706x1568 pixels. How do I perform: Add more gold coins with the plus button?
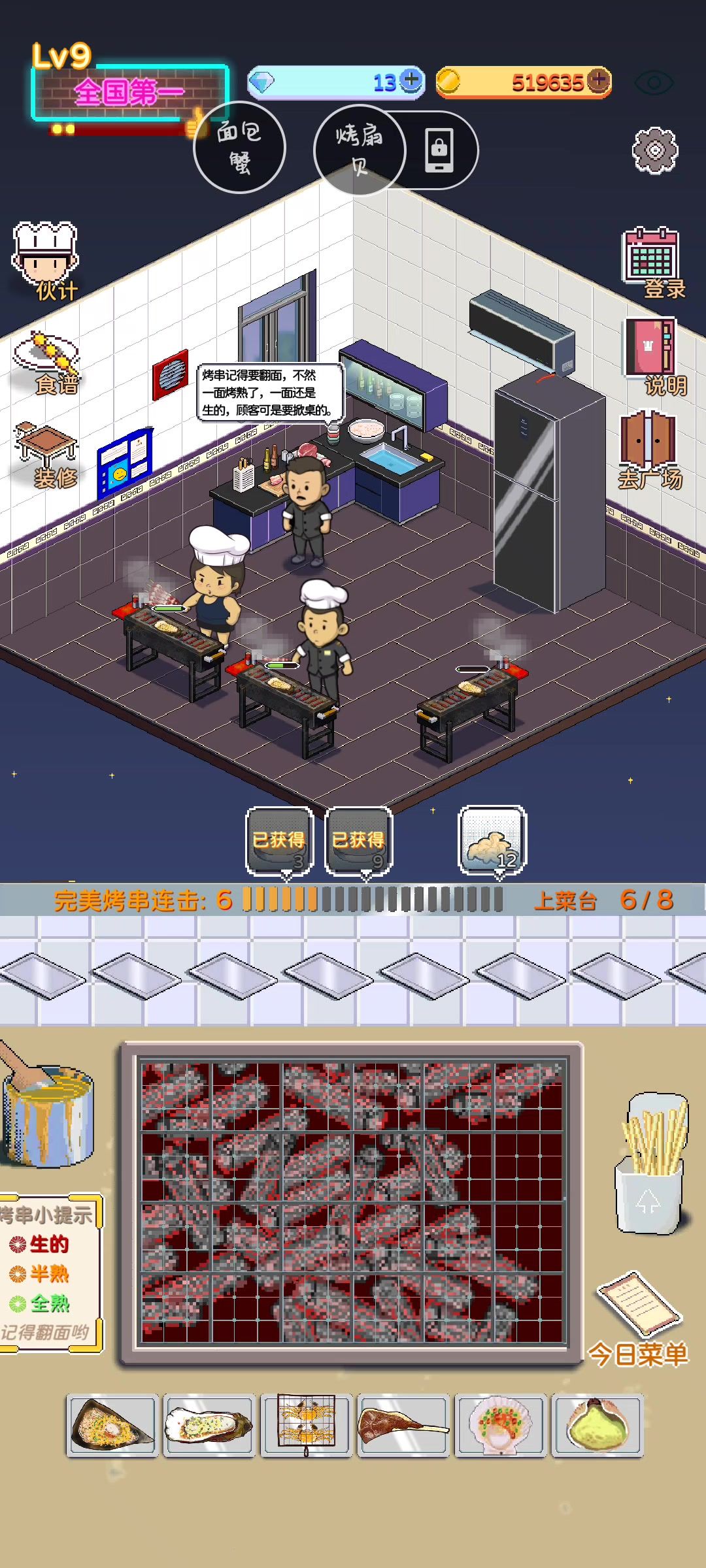(598, 80)
